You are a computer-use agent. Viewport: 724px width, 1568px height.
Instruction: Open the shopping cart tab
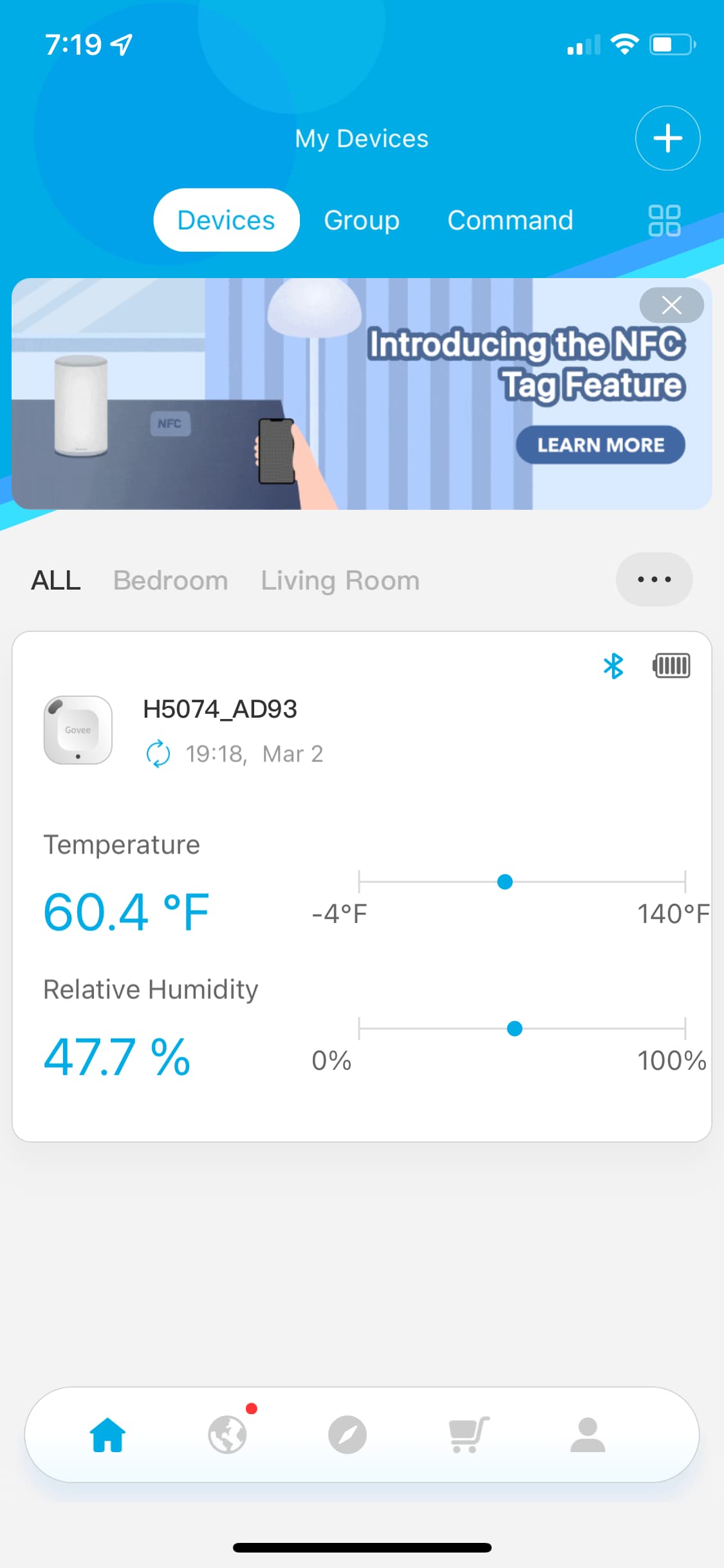469,1435
